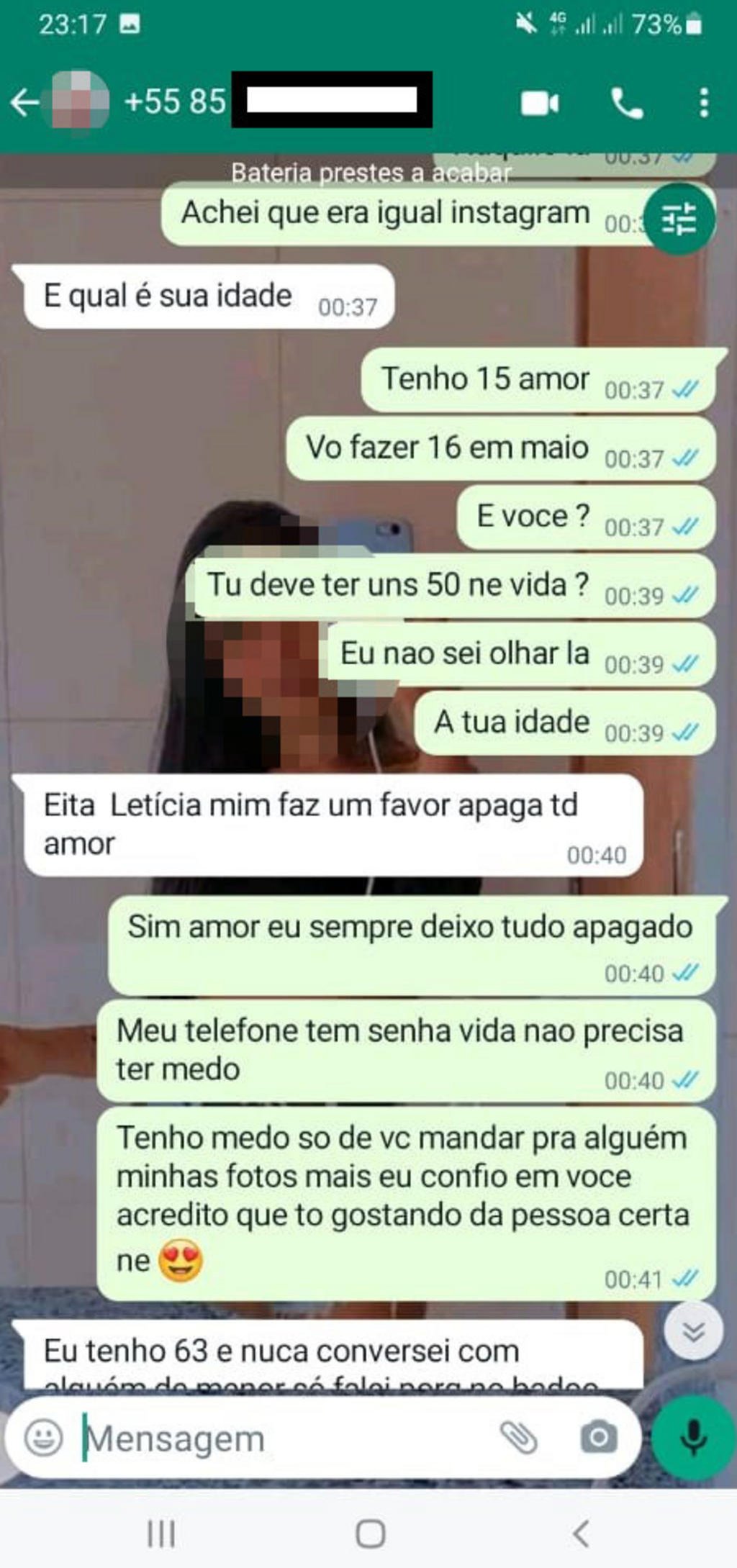
Task: Open the emoji picker
Action: [x=44, y=1438]
